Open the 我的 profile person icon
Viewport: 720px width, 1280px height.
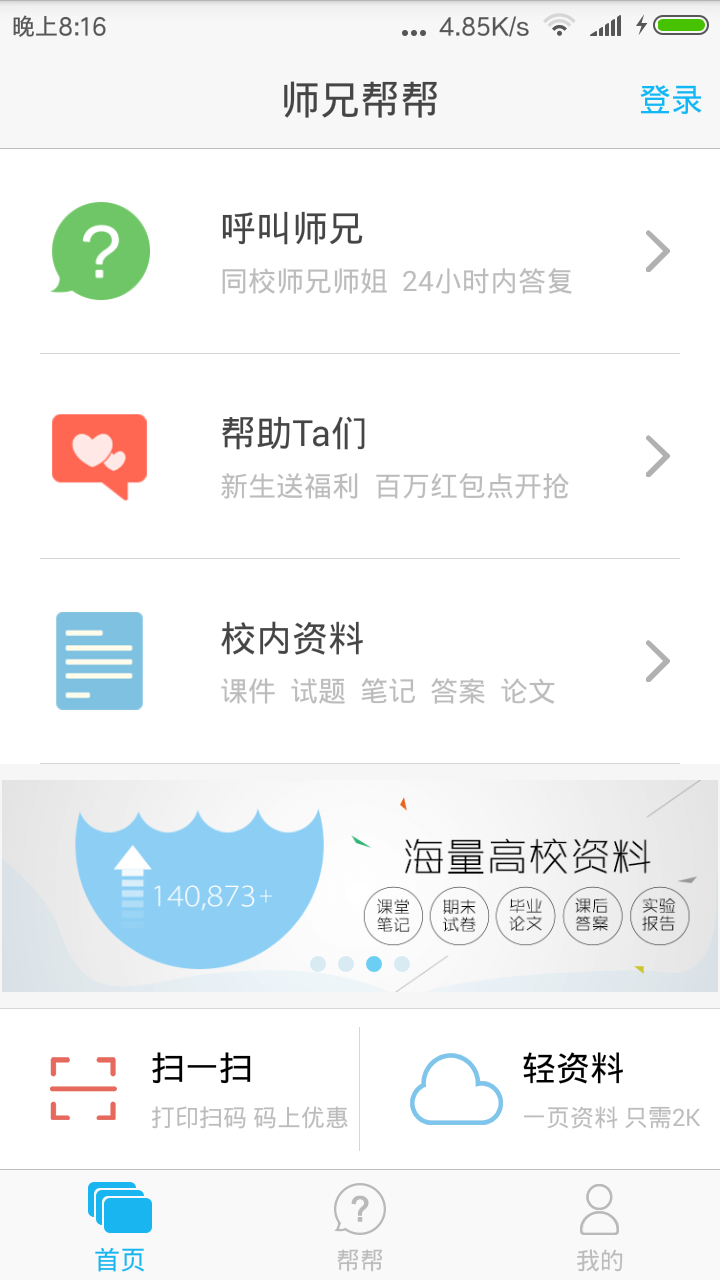pyautogui.click(x=598, y=1208)
